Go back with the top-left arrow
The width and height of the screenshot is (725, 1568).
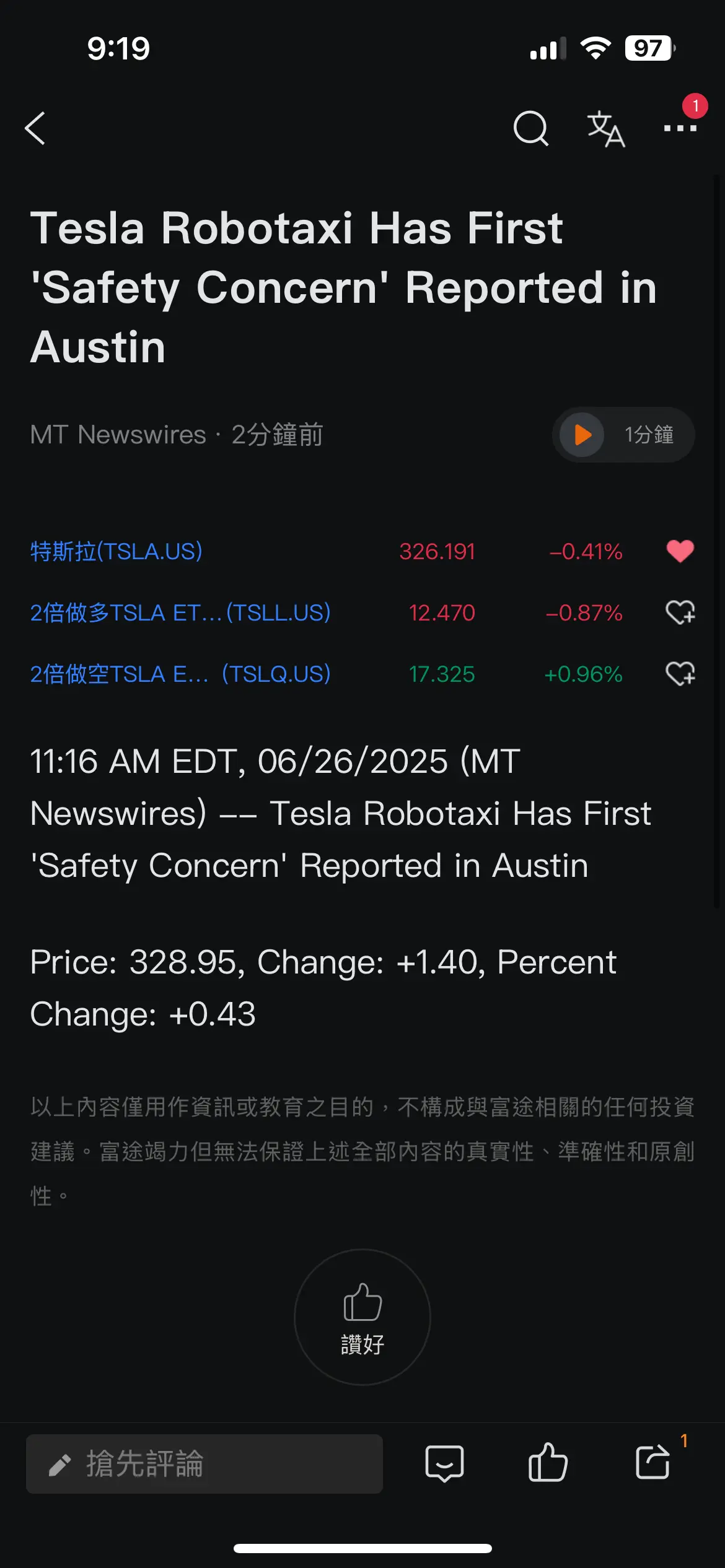click(x=35, y=128)
